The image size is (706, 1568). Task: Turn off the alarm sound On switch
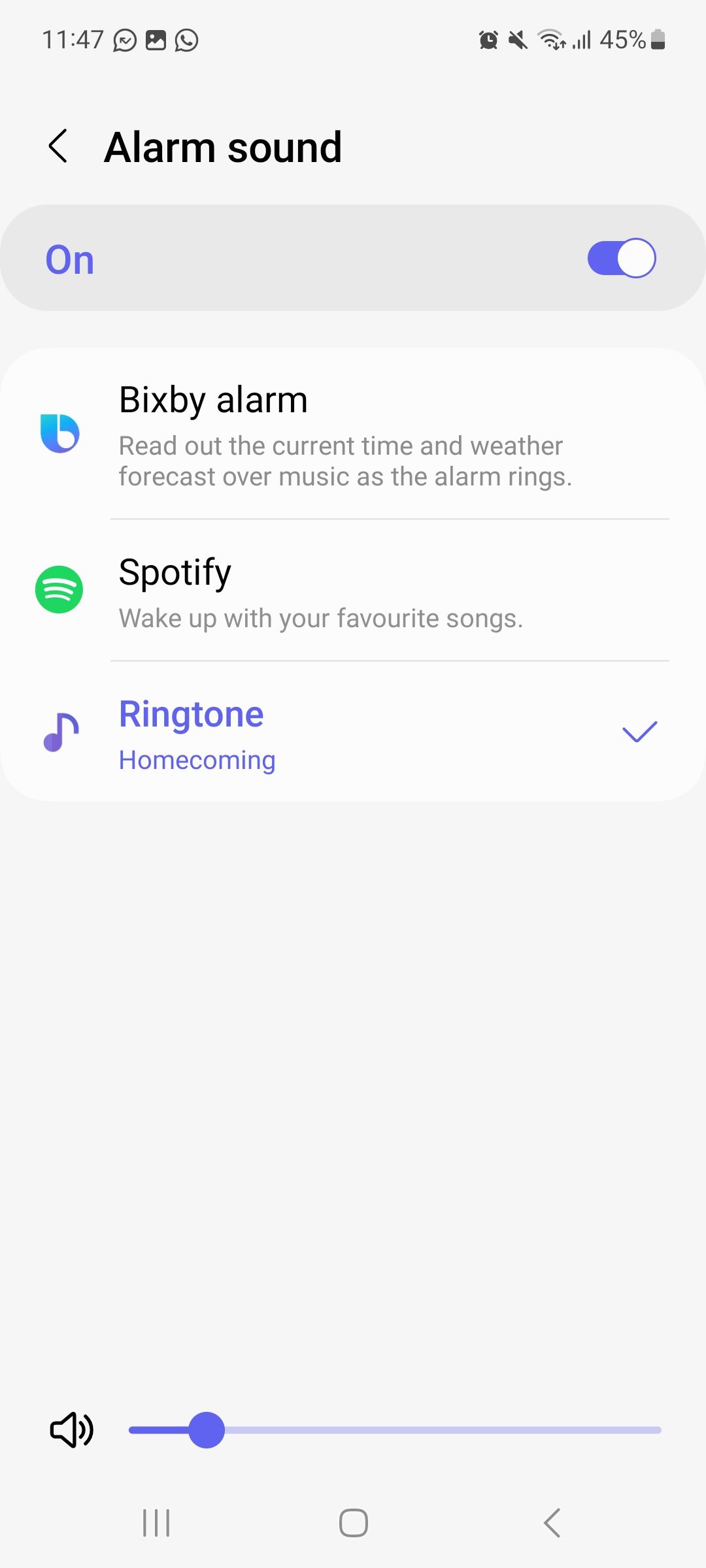[x=620, y=257]
